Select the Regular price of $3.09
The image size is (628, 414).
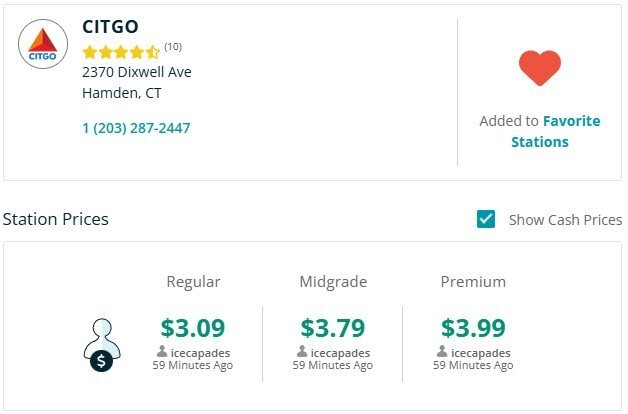(193, 327)
